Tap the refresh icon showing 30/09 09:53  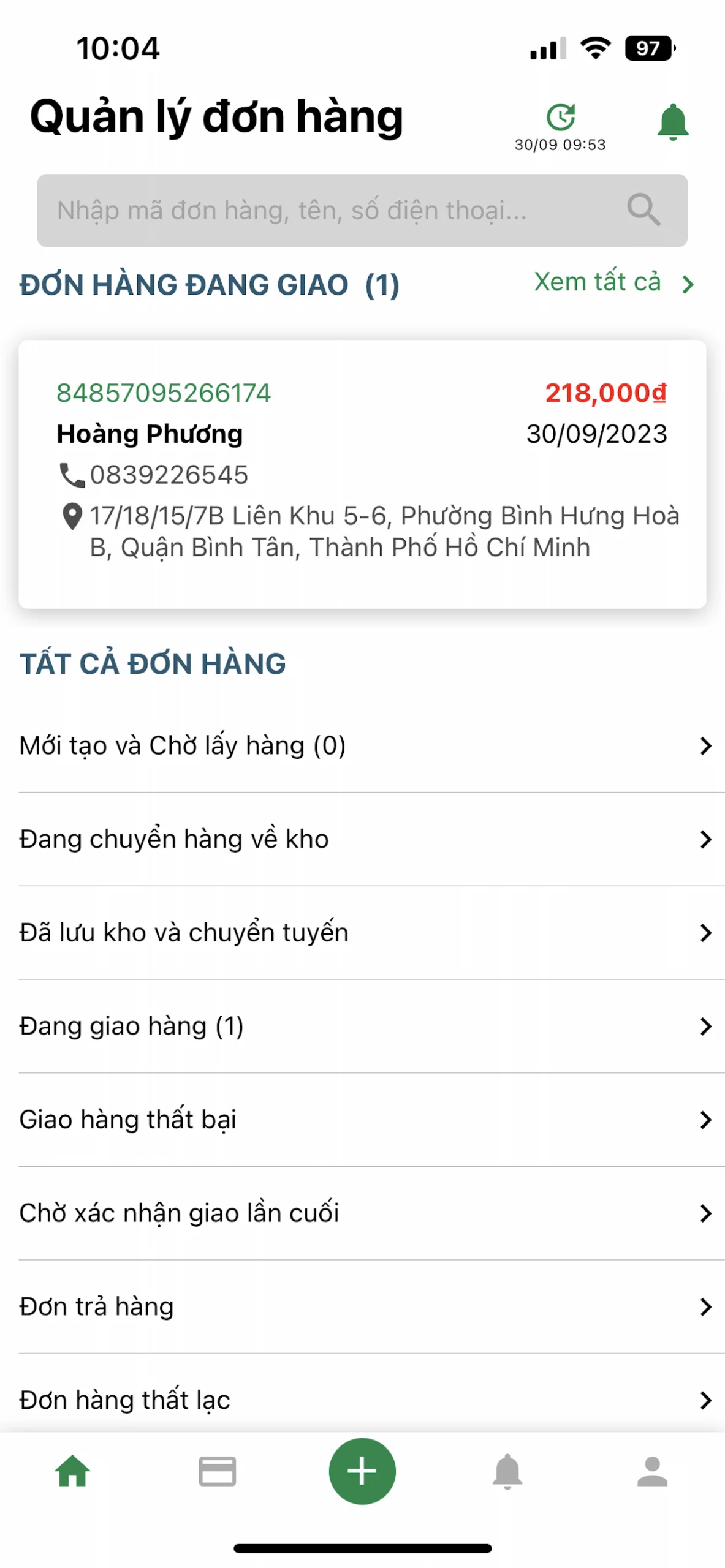[560, 118]
